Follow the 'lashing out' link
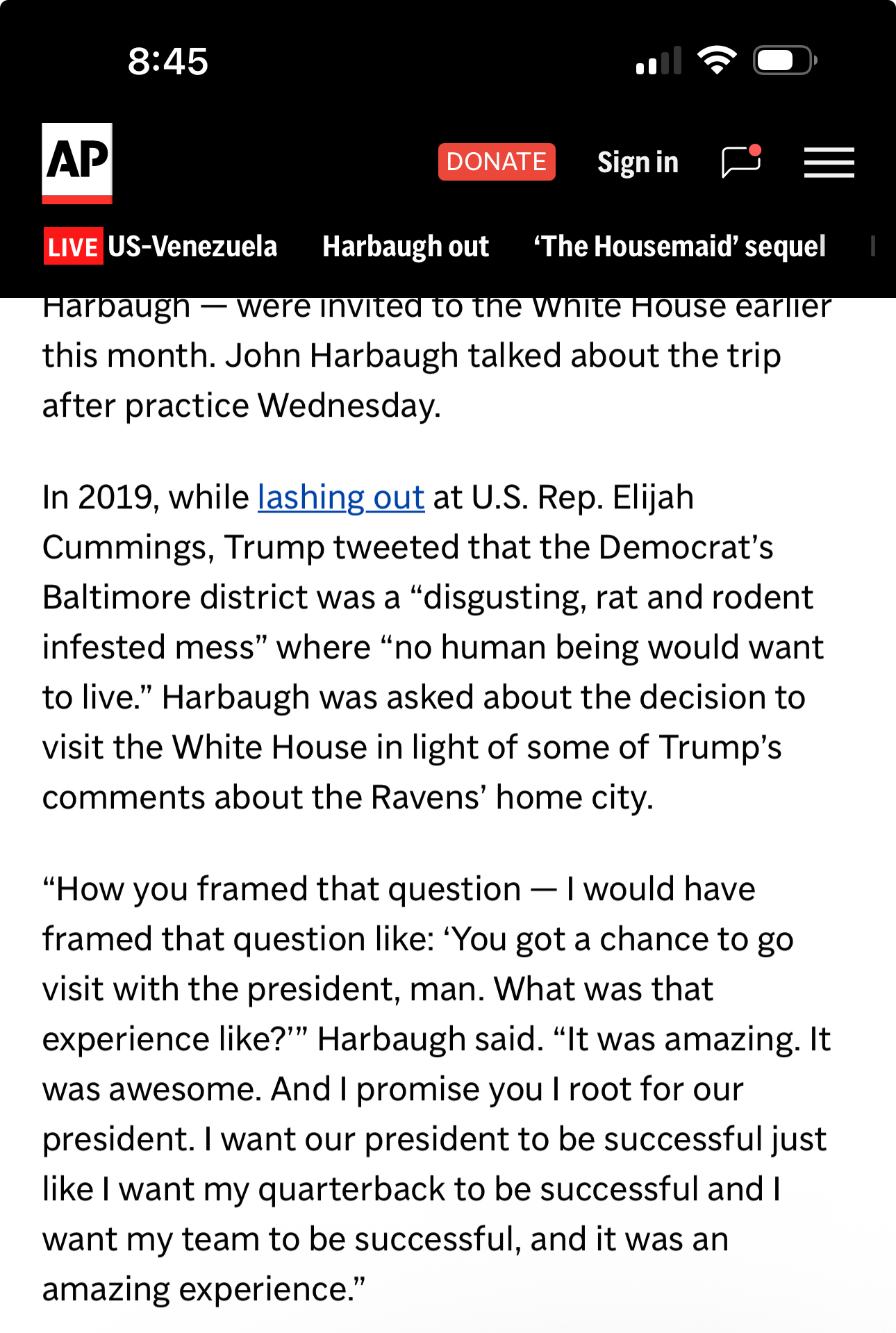Viewport: 896px width, 1333px height. [x=340, y=497]
